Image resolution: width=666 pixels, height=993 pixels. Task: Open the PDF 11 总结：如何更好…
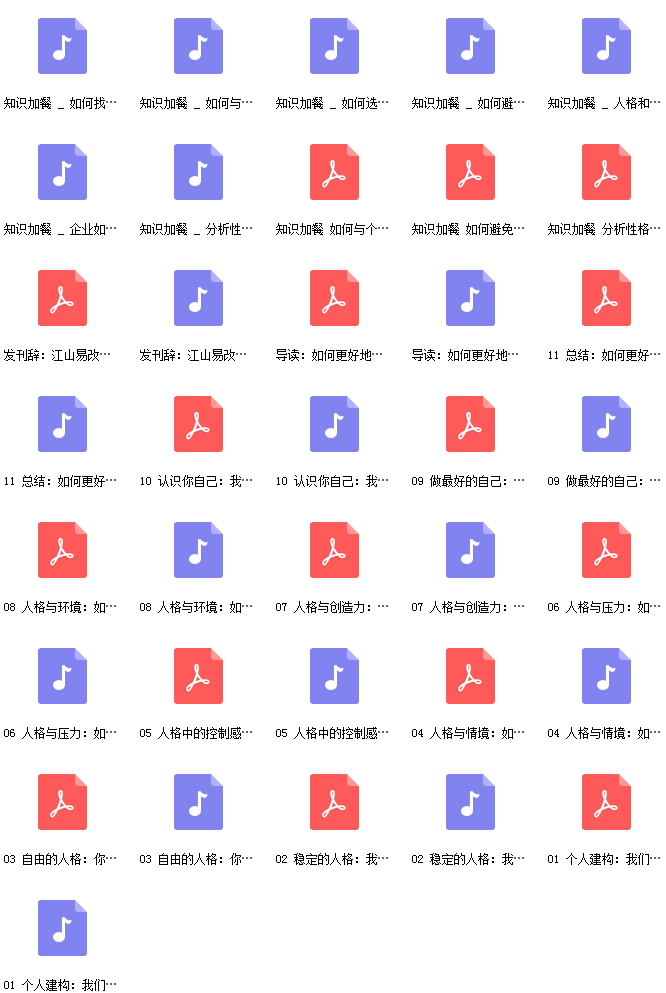pos(606,298)
